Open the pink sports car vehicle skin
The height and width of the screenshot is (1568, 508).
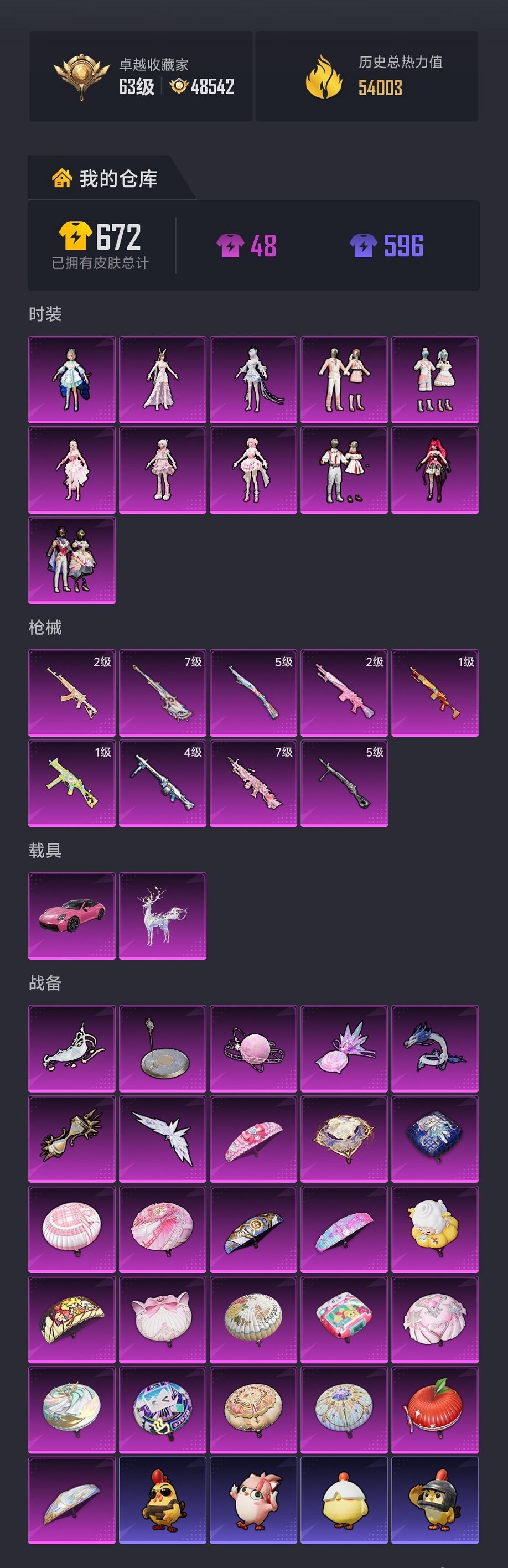(x=72, y=915)
